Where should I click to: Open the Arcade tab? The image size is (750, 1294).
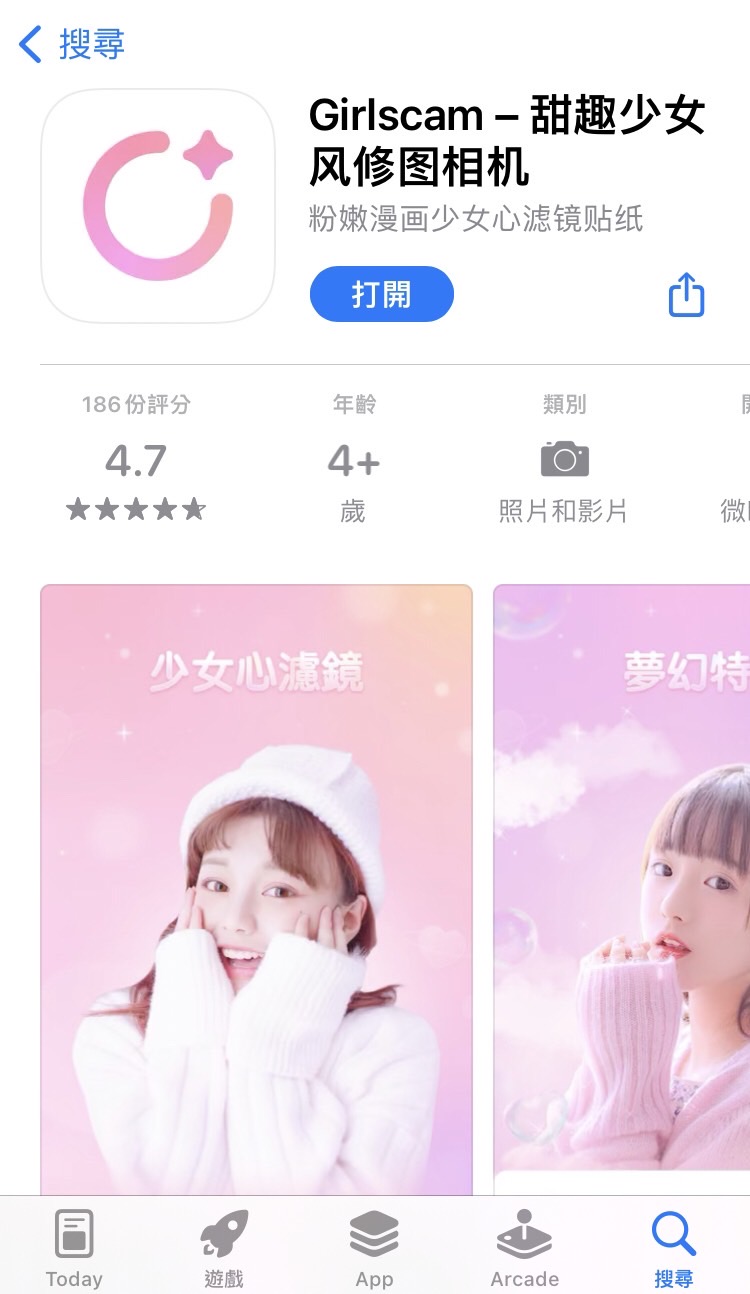524,1248
